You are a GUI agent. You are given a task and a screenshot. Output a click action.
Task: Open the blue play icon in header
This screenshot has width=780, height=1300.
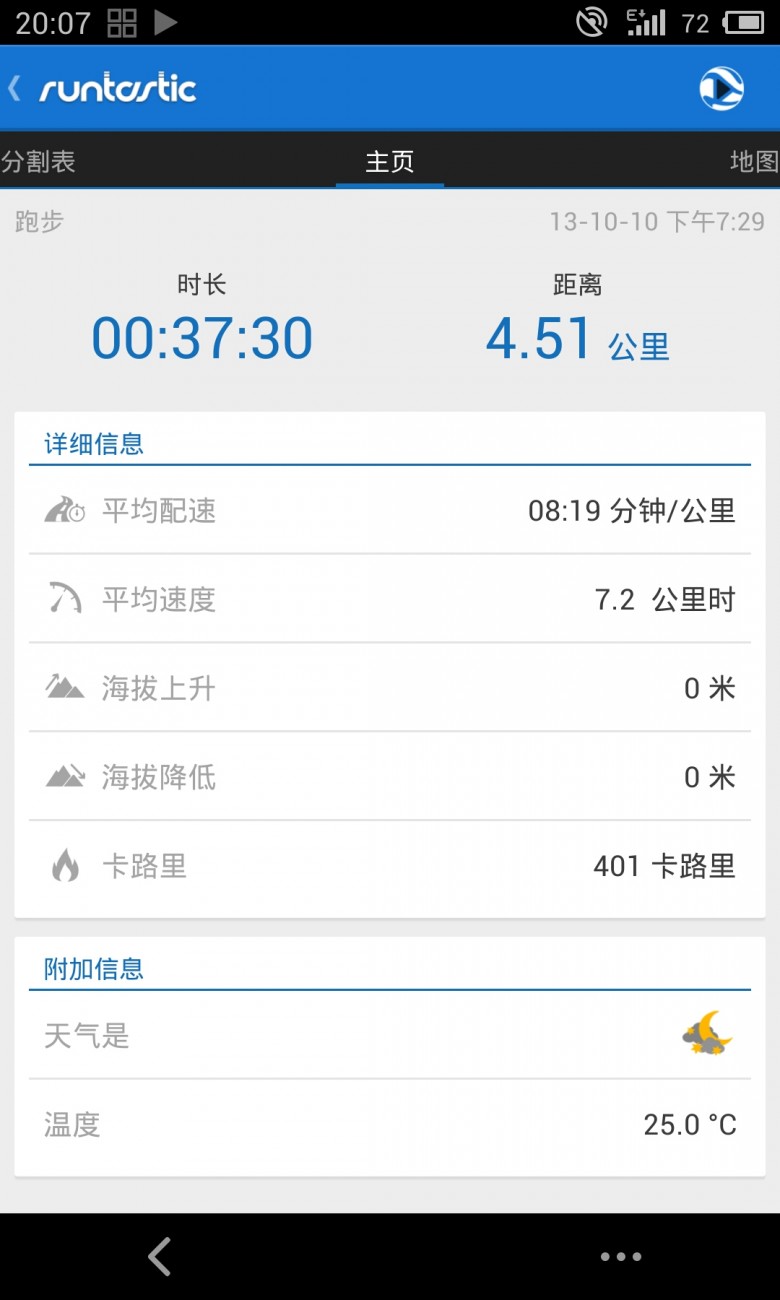click(x=721, y=88)
